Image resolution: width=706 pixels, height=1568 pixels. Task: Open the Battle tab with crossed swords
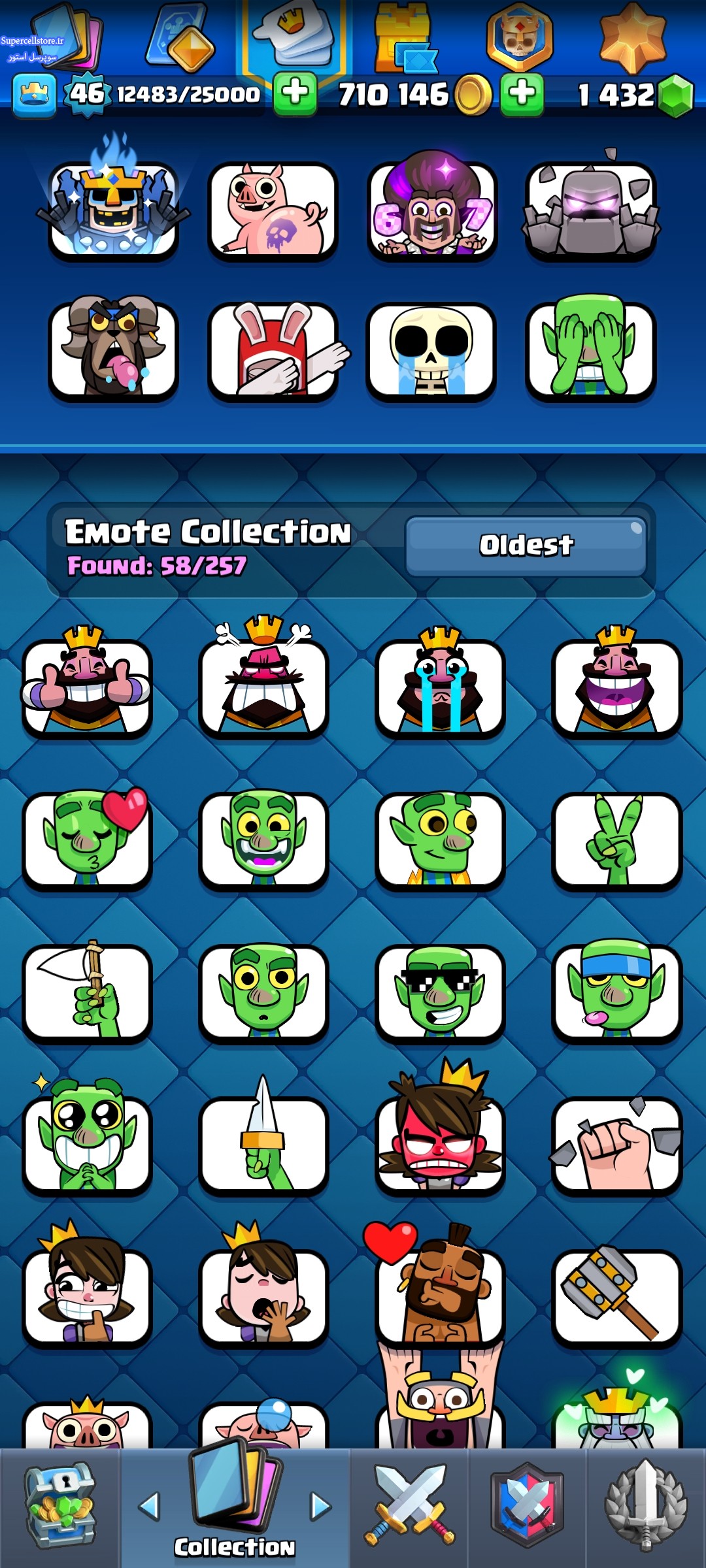tap(409, 1506)
